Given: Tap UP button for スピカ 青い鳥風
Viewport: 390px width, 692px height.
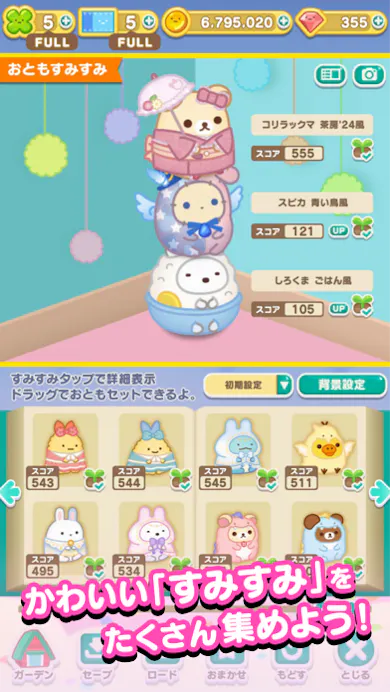Looking at the screenshot, I should pyautogui.click(x=338, y=231).
